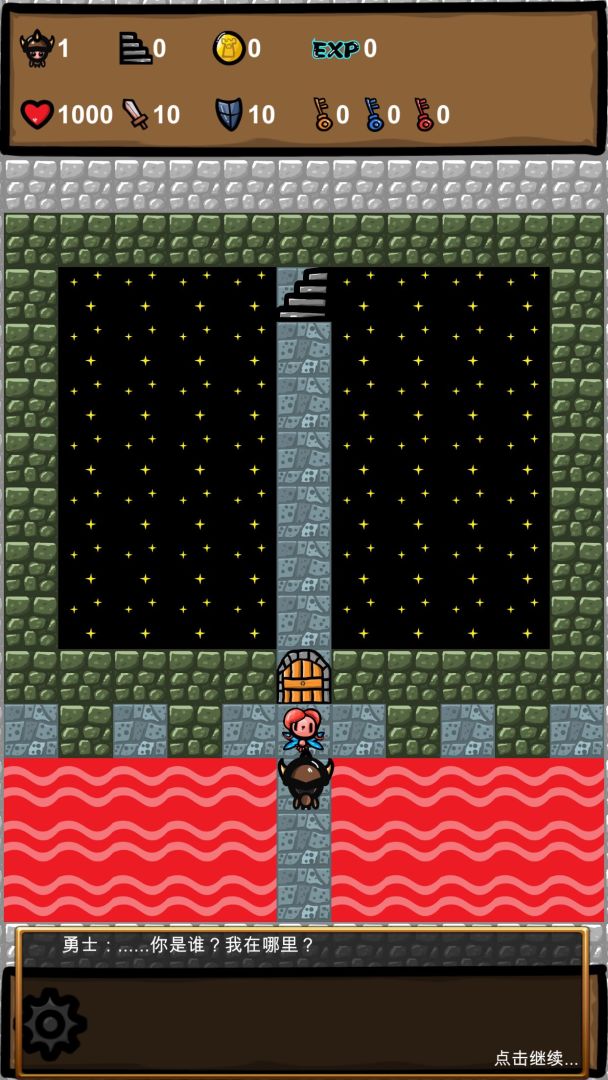Open the settings gear
The height and width of the screenshot is (1080, 608).
tap(54, 1023)
